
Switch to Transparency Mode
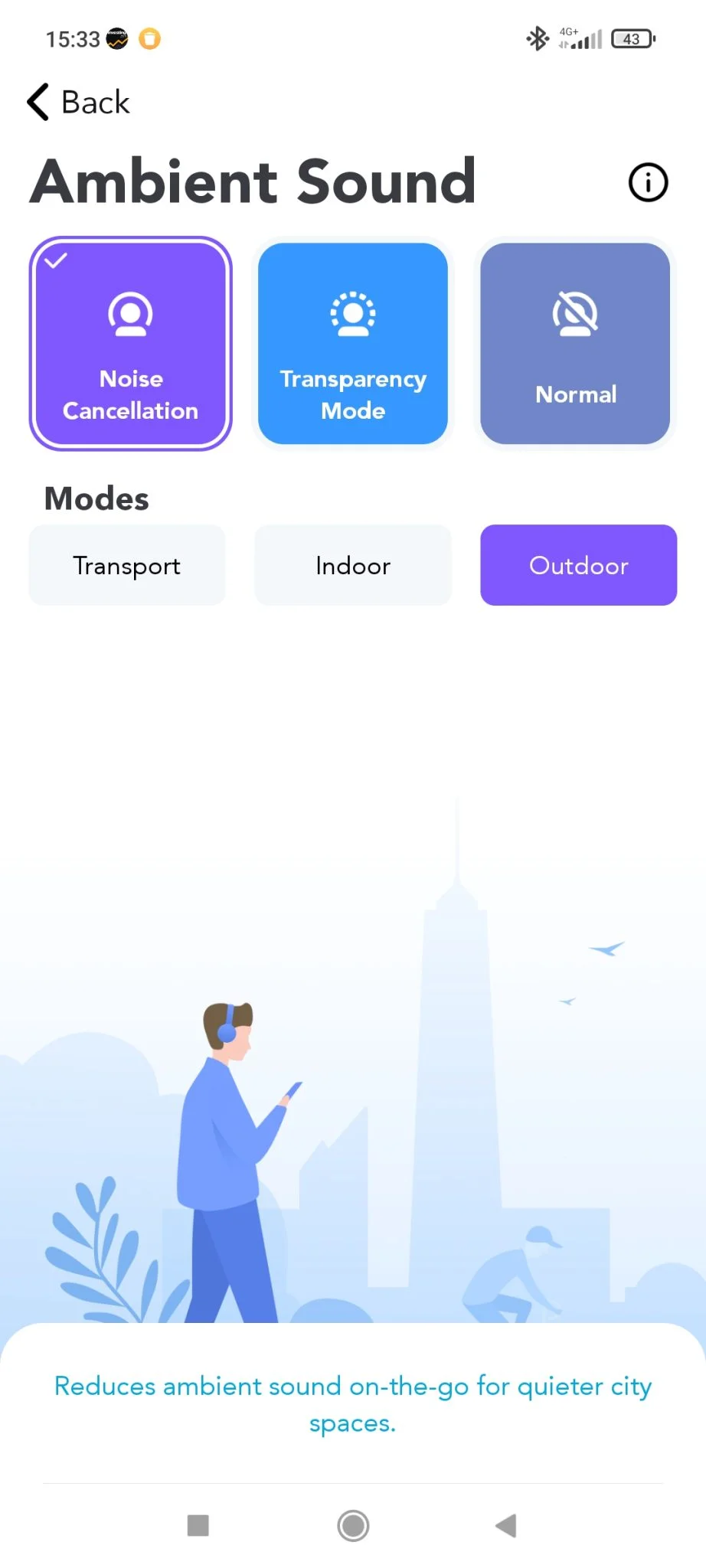353,344
